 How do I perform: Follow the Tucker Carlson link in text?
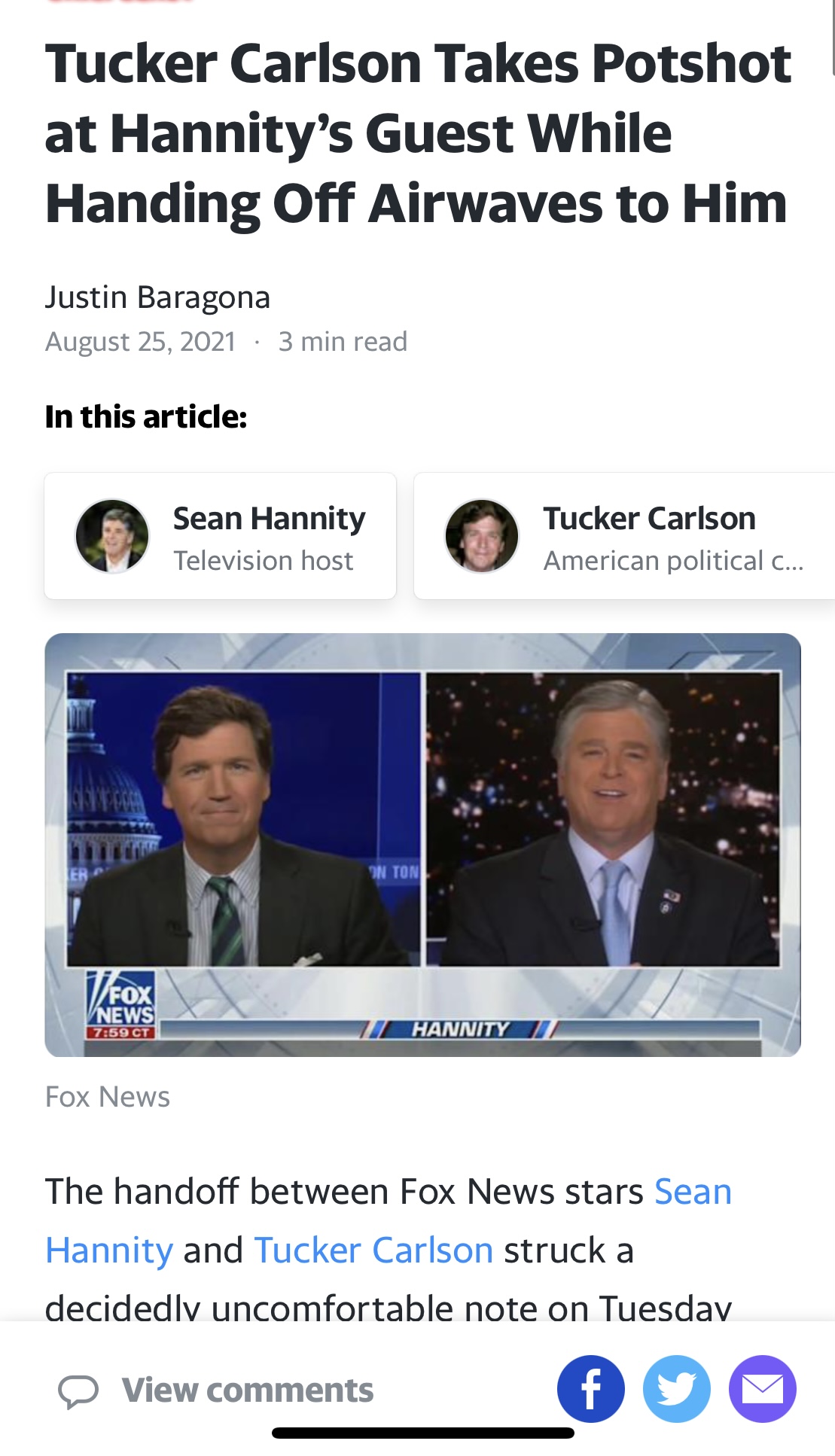coord(373,1250)
